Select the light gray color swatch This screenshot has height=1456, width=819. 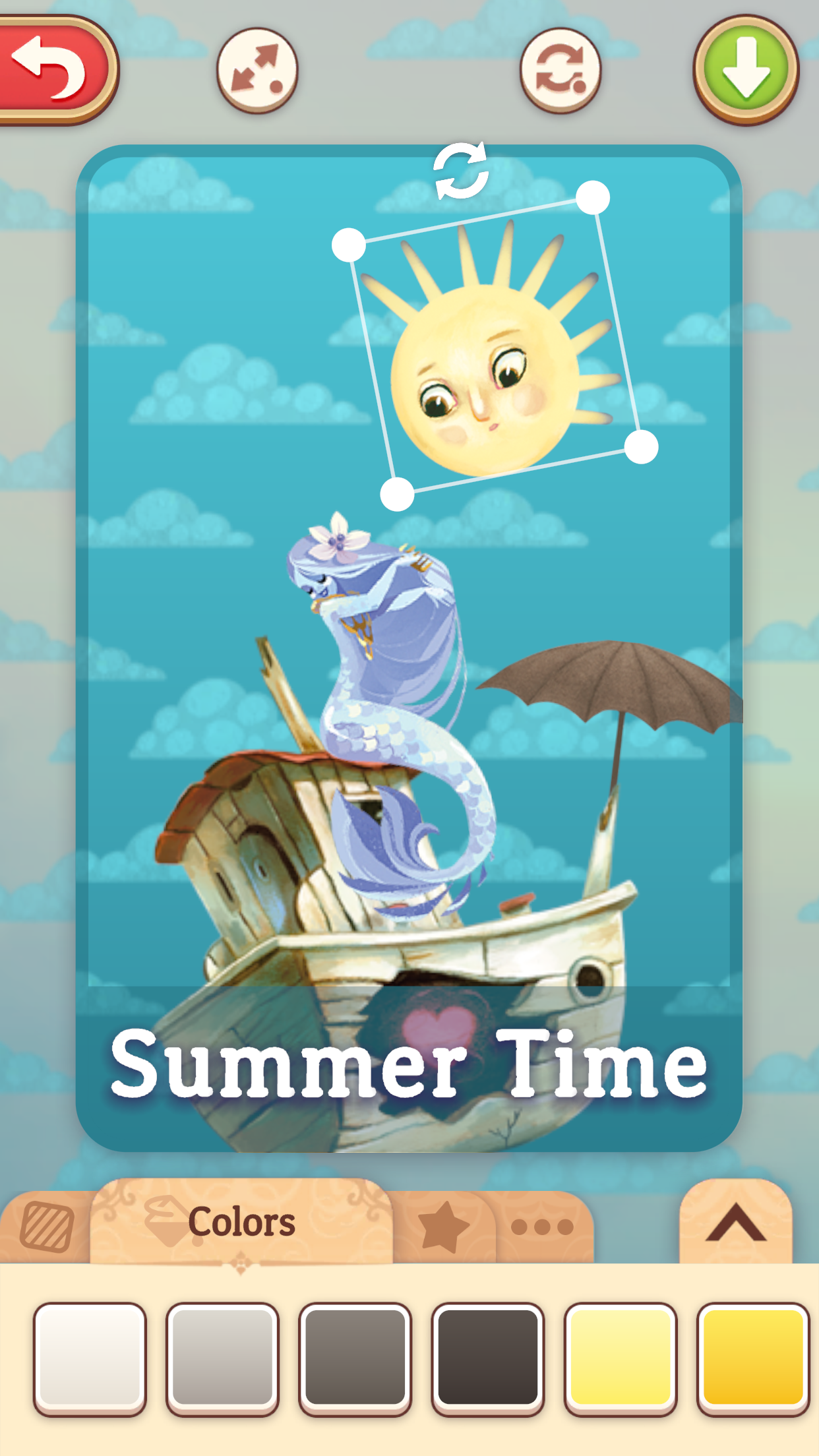click(x=222, y=1359)
